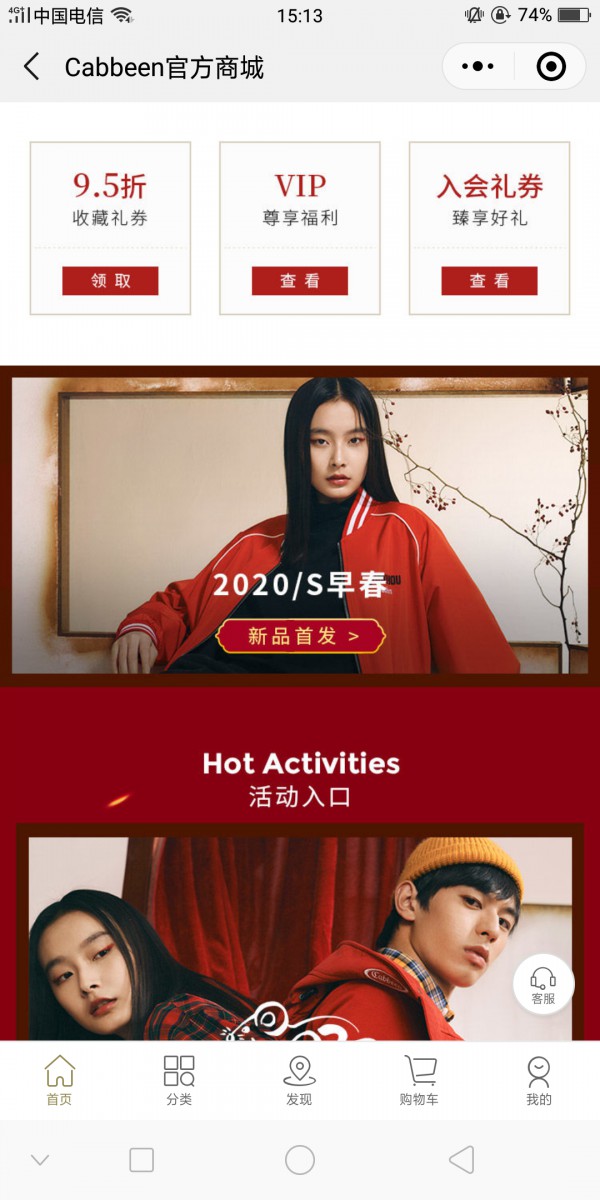Switch to the 首页 tab

coord(59,1080)
